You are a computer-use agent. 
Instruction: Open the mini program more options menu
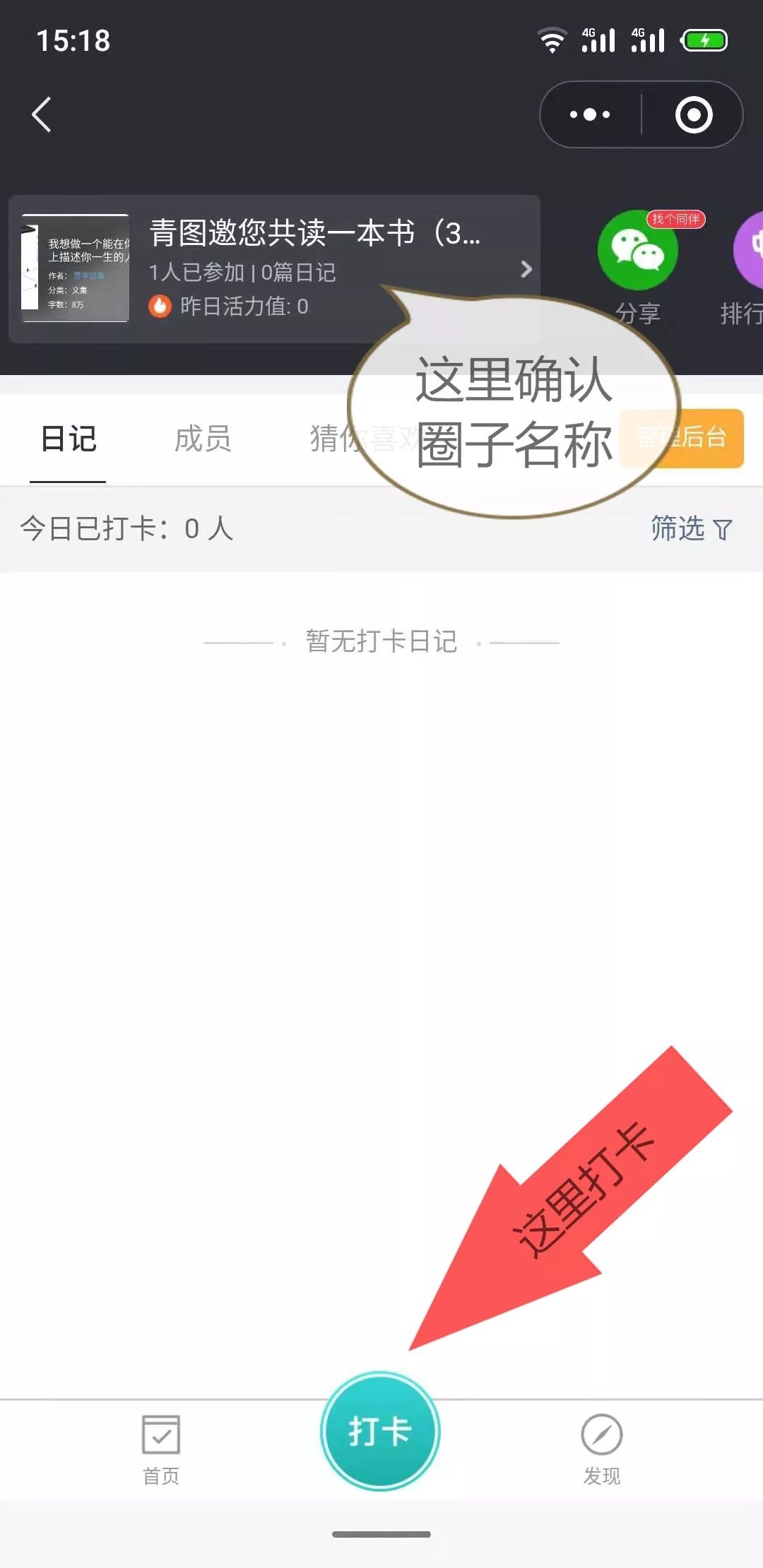(590, 114)
